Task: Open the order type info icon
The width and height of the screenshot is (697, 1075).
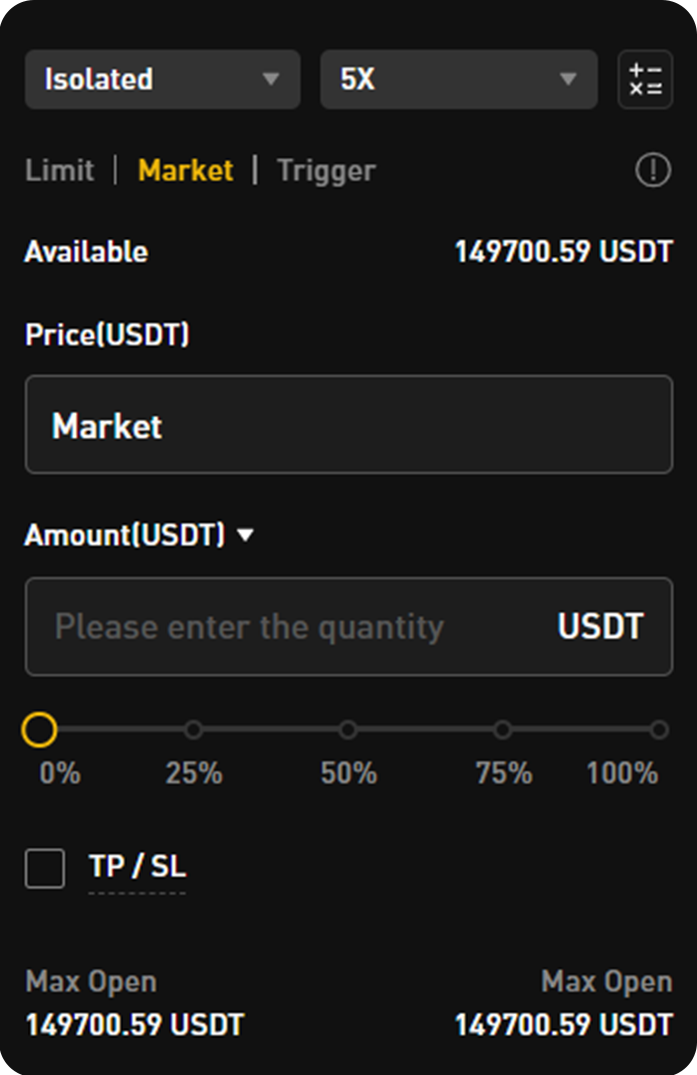Action: 653,171
